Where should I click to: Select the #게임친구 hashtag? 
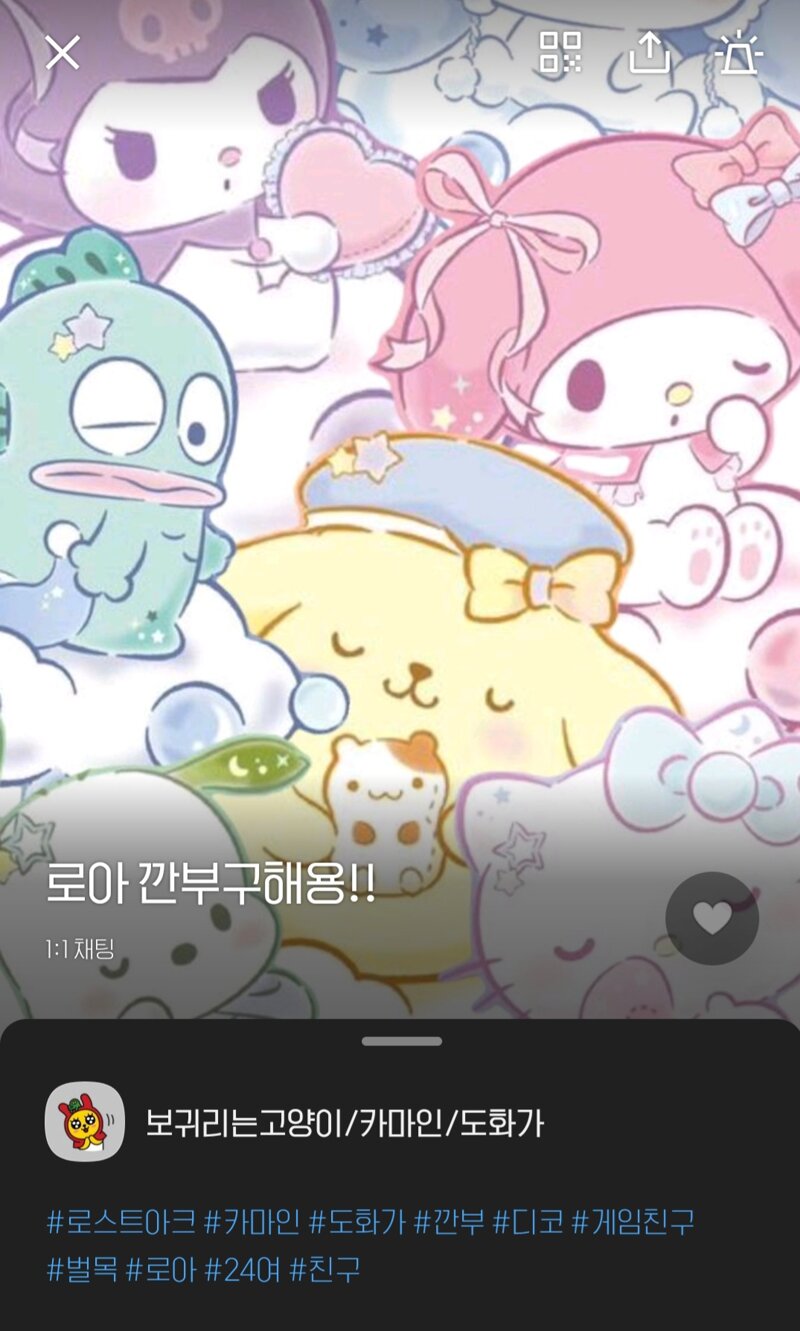coord(632,1221)
